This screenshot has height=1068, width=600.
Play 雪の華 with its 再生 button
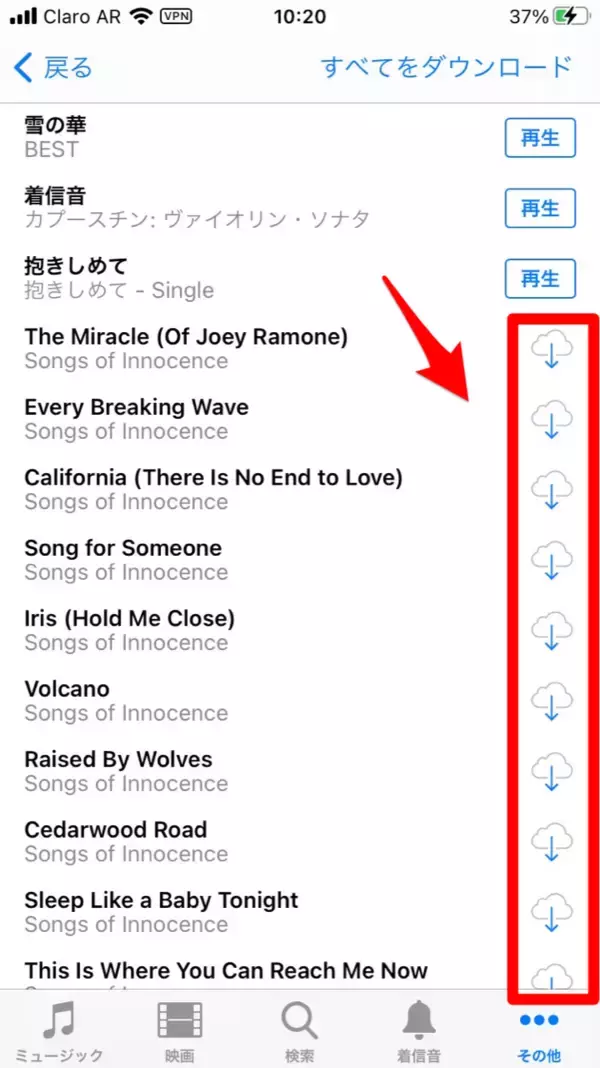coord(540,138)
